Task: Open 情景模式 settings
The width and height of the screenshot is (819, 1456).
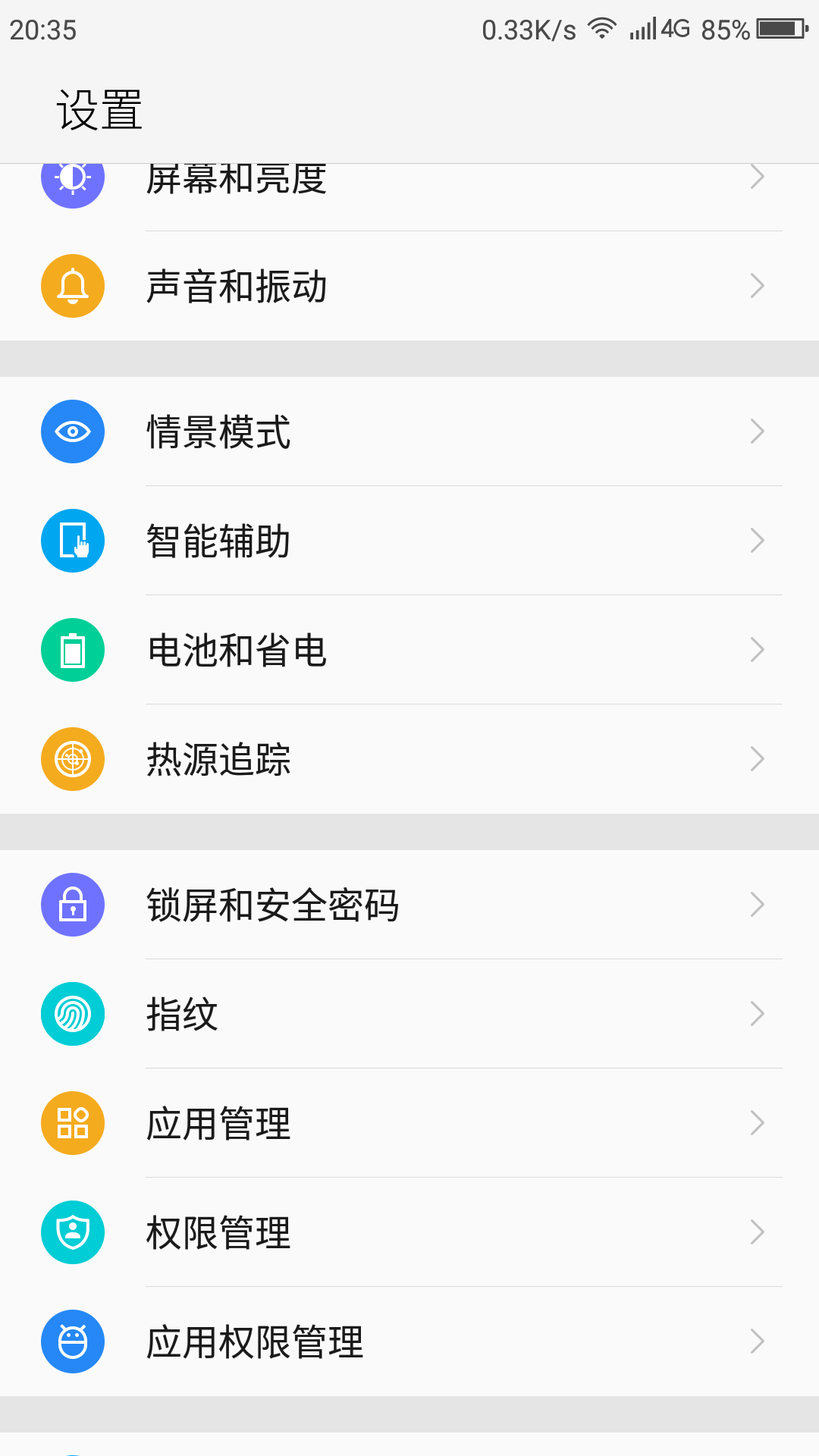Action: coord(409,431)
